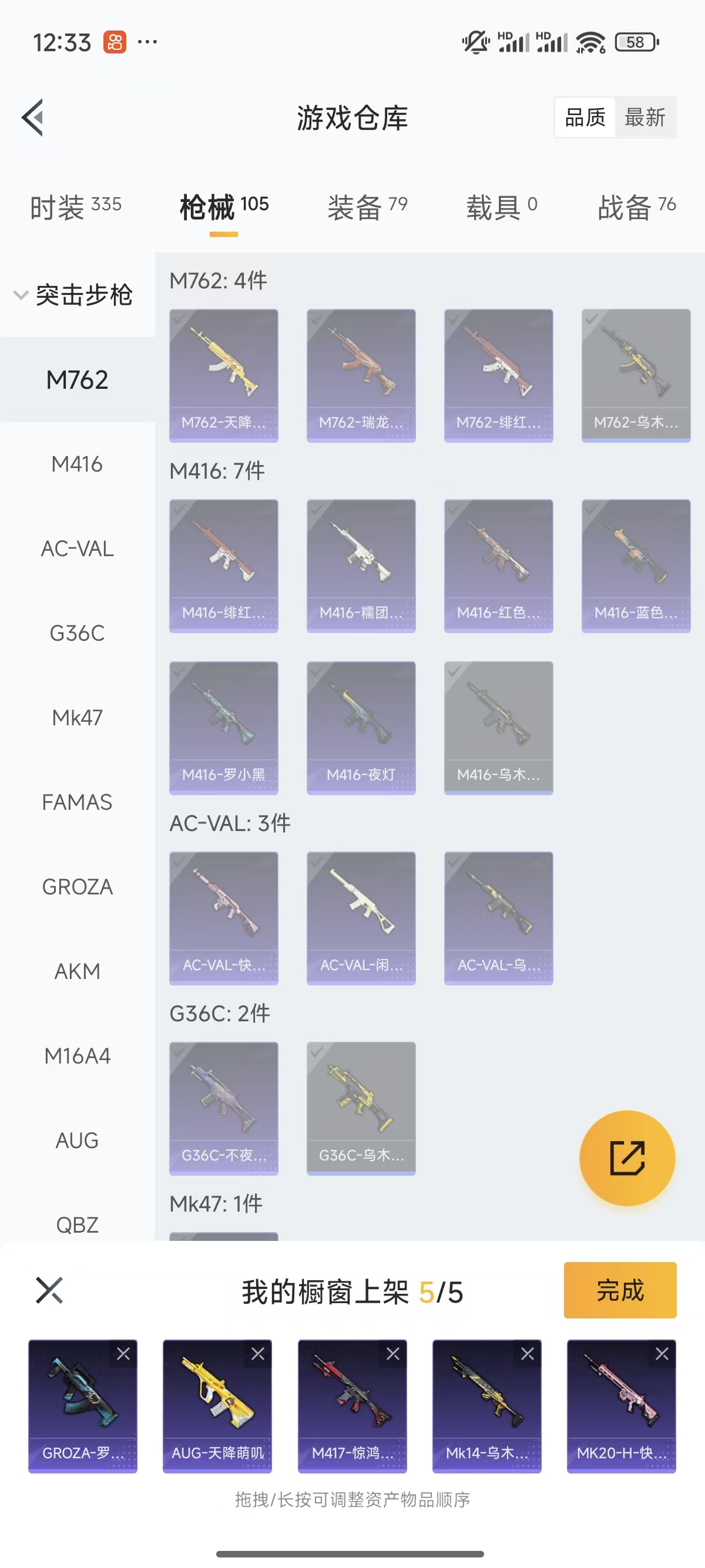Select the M762-天降 skin tile
Image resolution: width=705 pixels, height=1568 pixels.
click(223, 374)
